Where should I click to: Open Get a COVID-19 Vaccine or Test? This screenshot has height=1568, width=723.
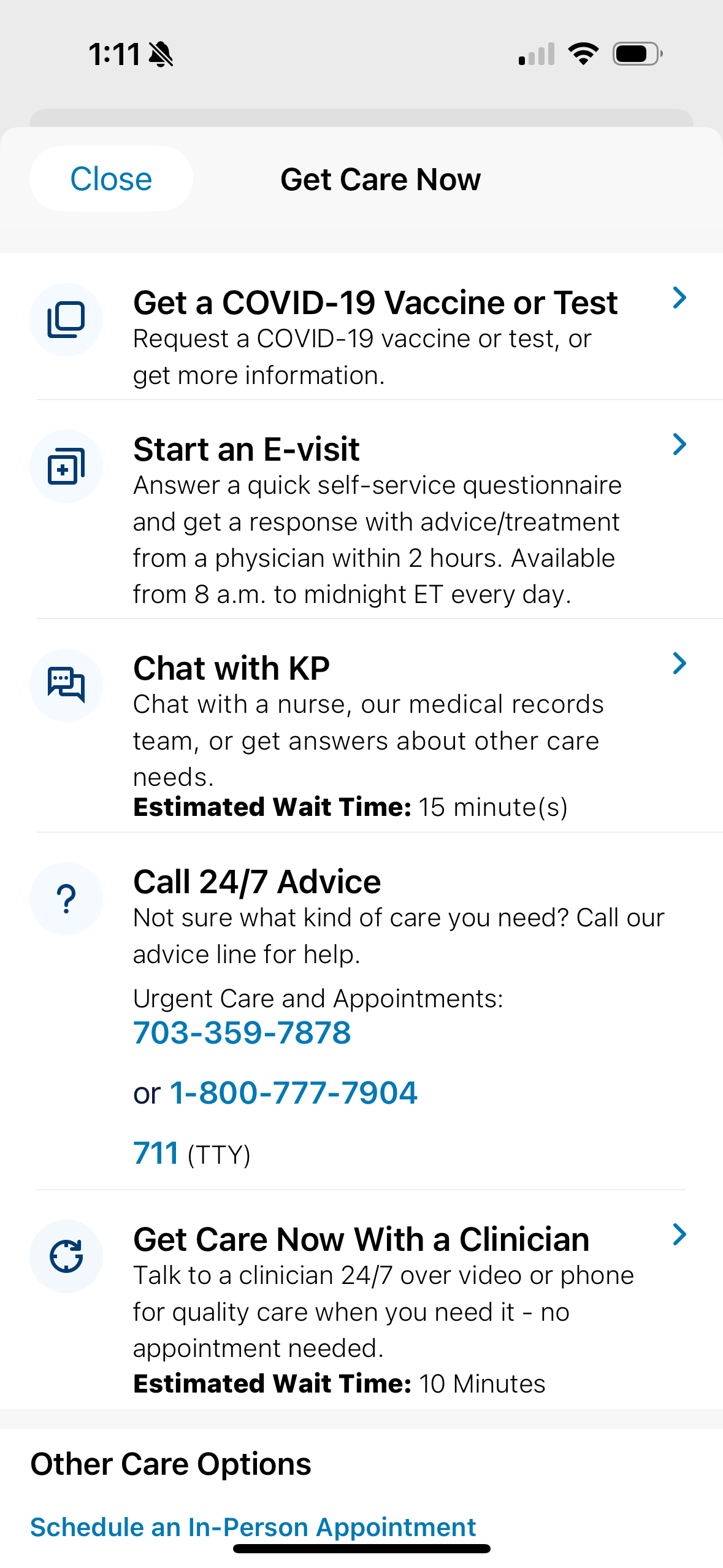[x=375, y=304]
